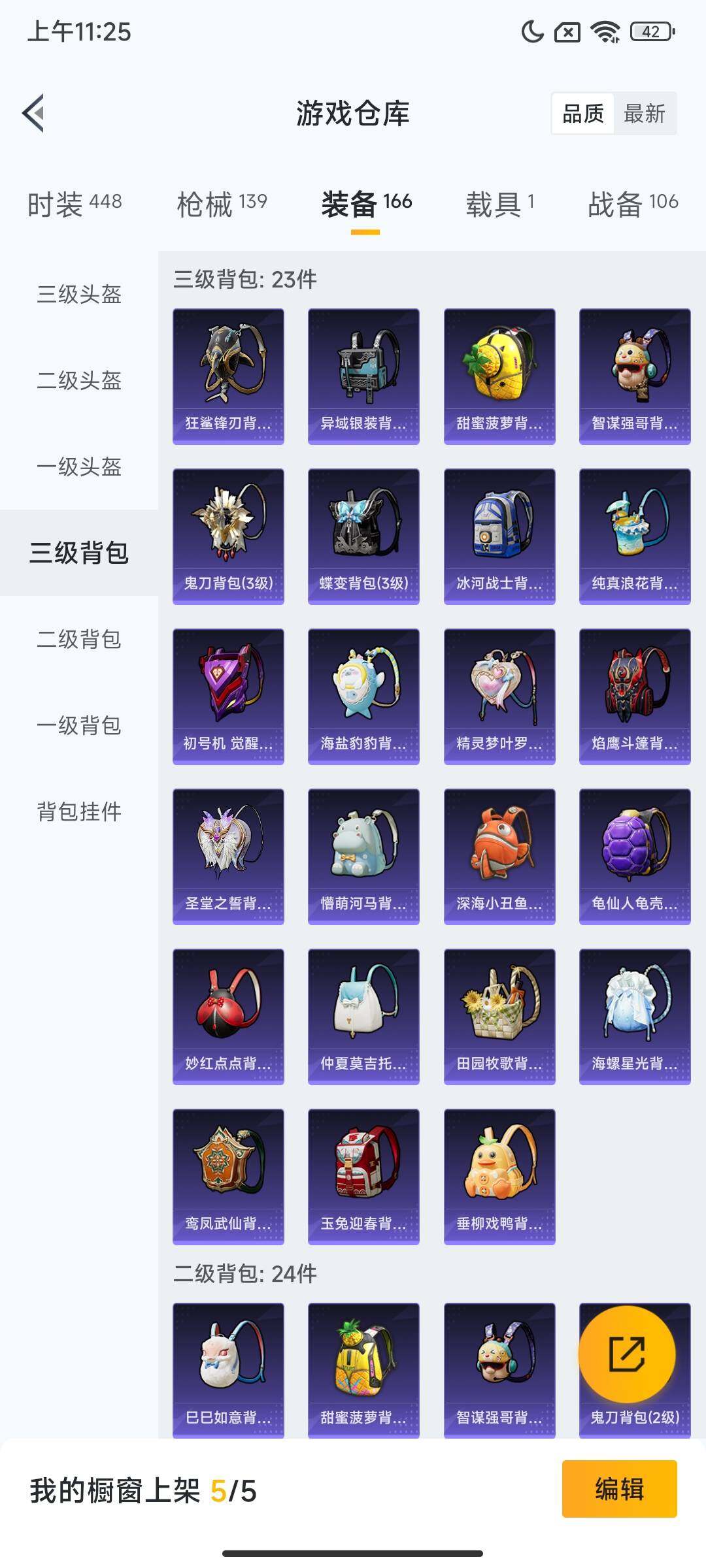View the 鬼刀背包(3级) item
The image size is (706, 1568).
(228, 536)
